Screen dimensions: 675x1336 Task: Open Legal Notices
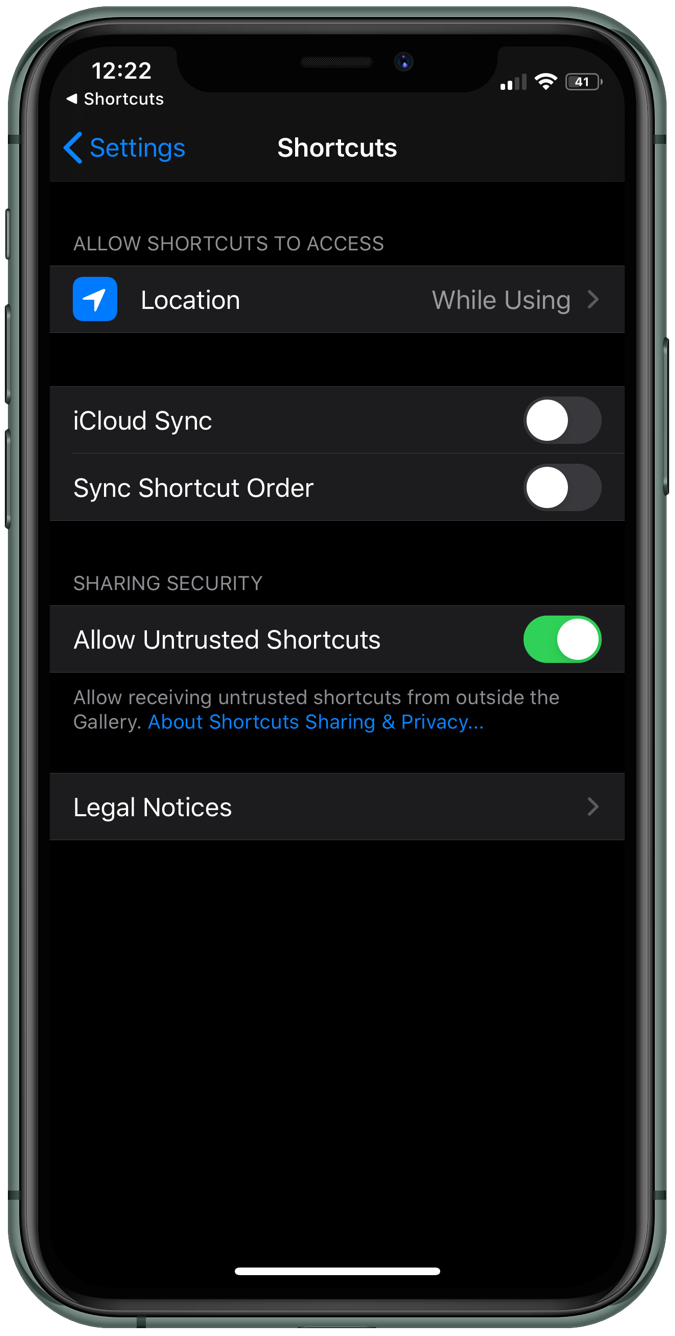tap(337, 807)
